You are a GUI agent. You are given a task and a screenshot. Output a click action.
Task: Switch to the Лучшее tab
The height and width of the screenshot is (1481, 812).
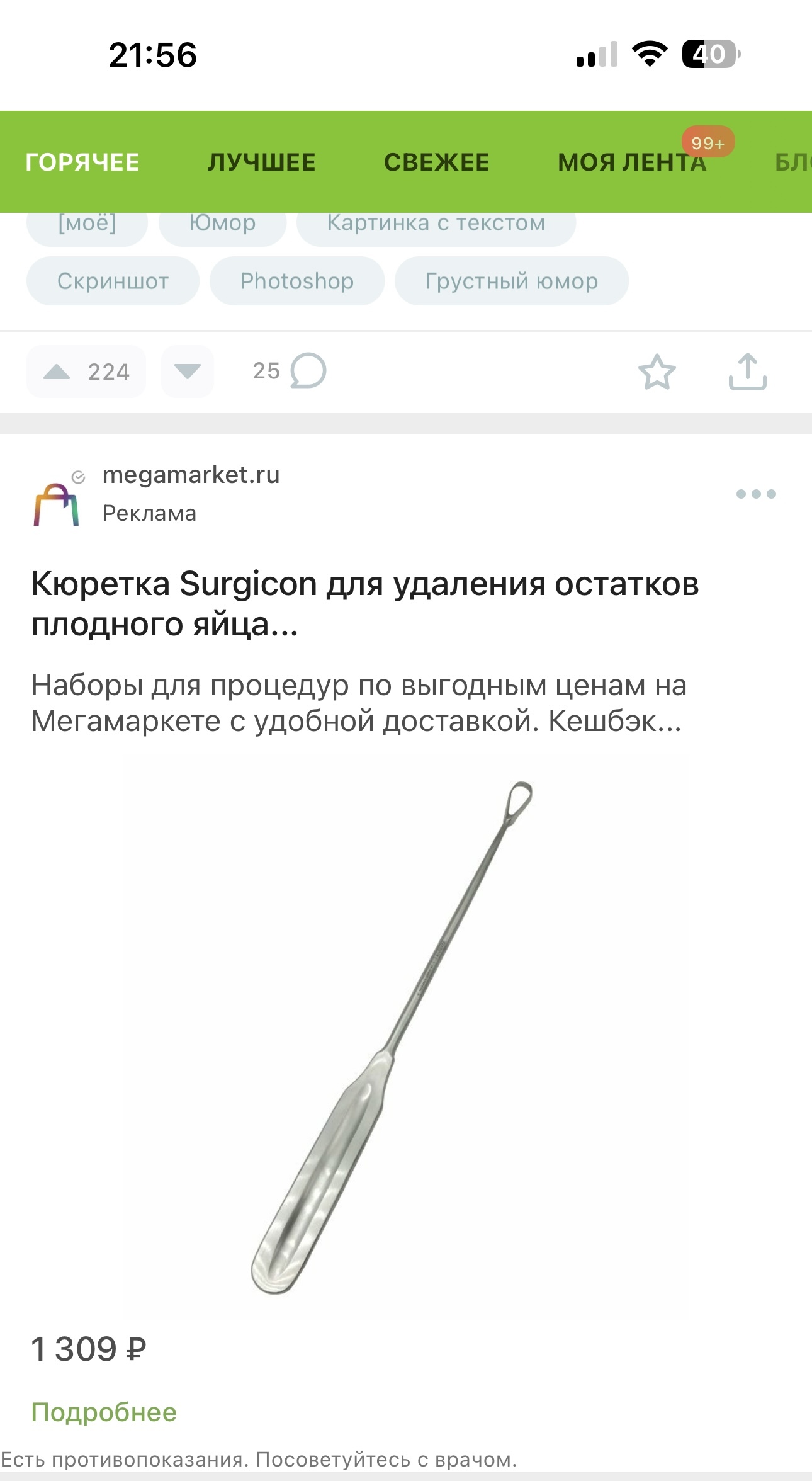pyautogui.click(x=262, y=162)
